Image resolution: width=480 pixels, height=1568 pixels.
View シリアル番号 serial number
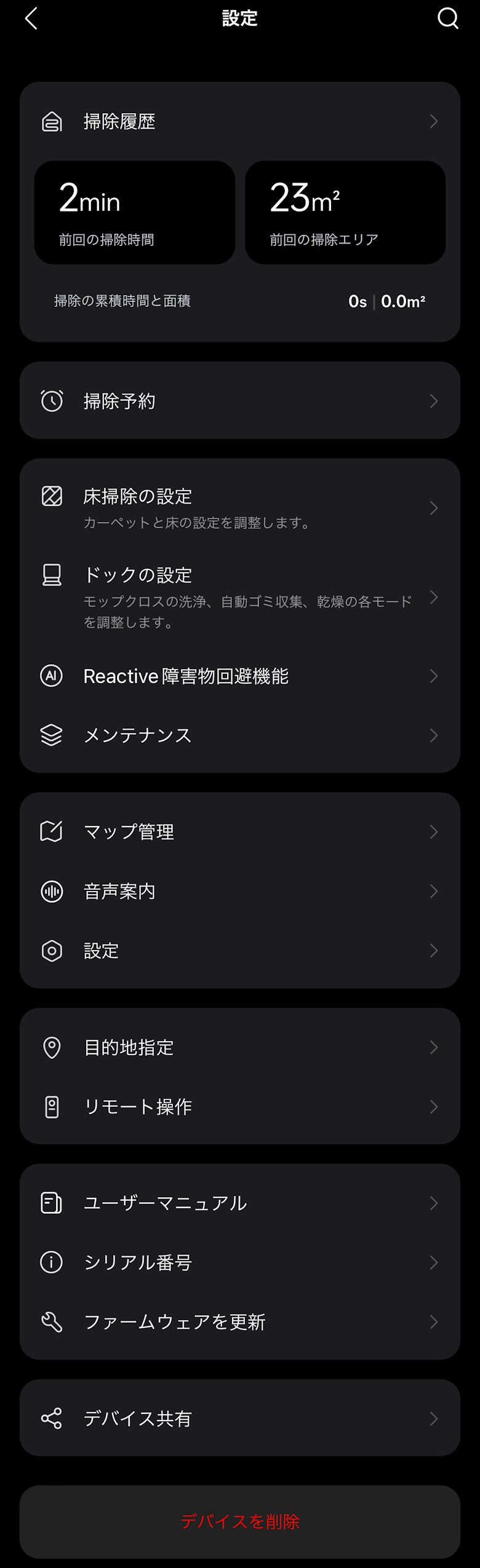click(x=239, y=1262)
